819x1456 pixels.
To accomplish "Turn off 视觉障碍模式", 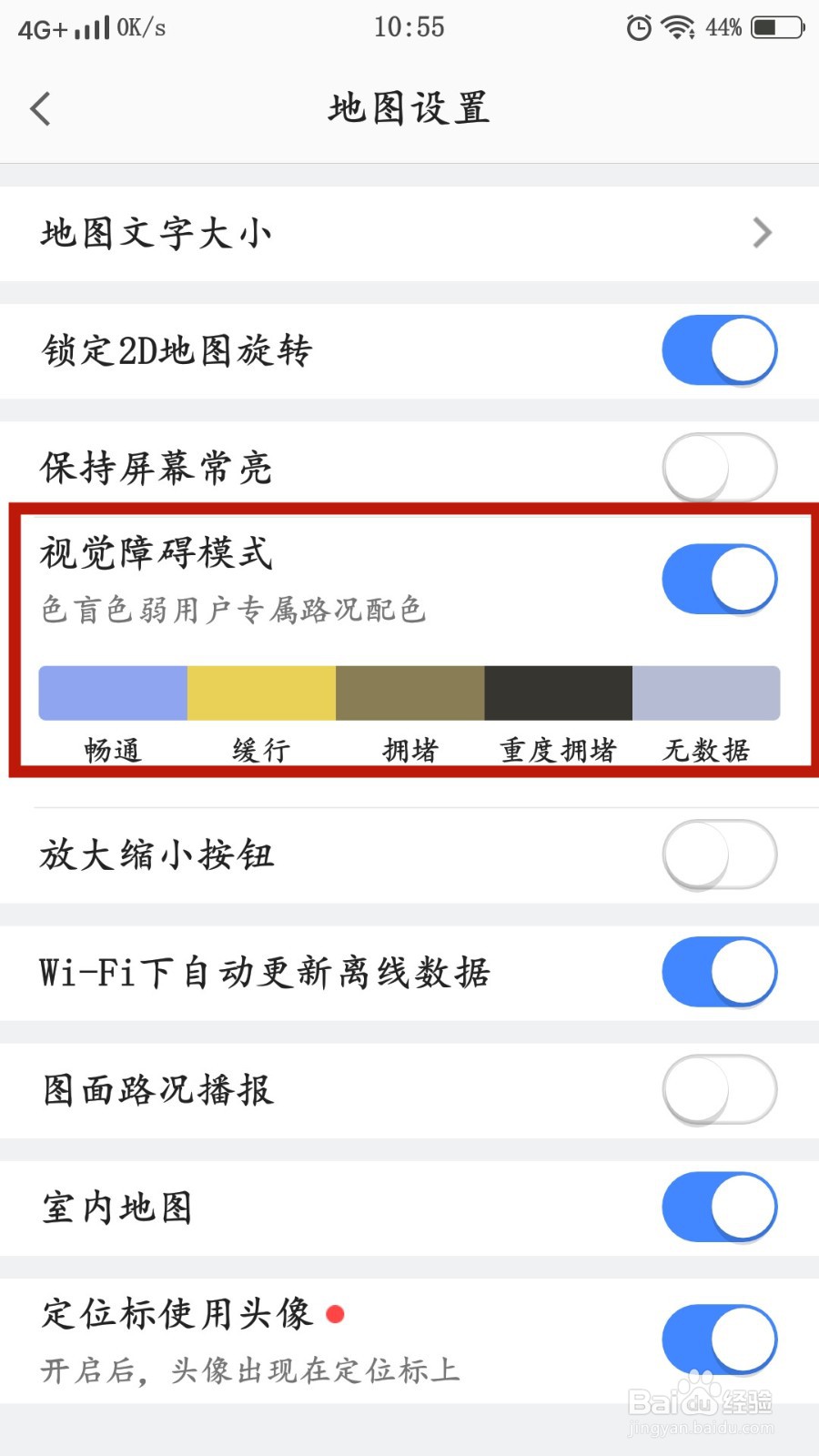I will pos(719,578).
